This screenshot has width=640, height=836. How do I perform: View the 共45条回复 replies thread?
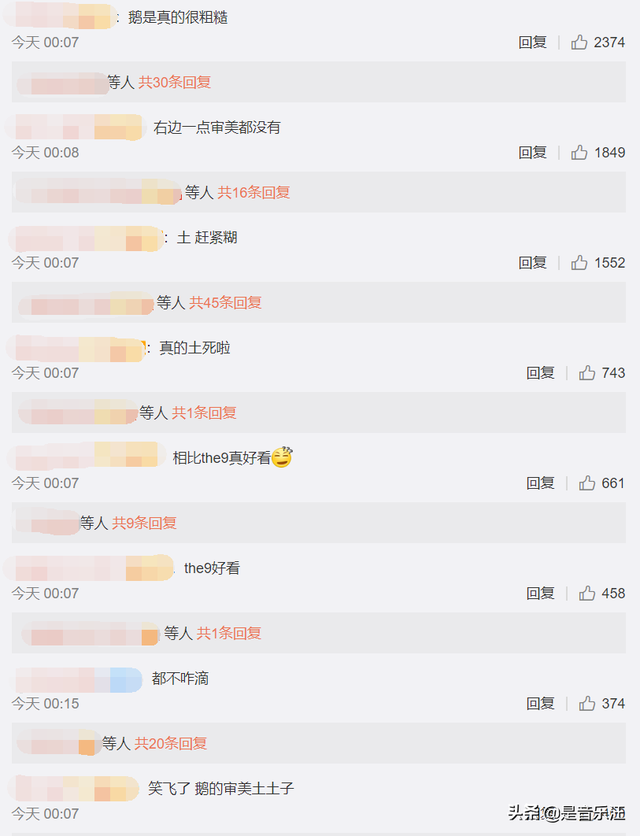[x=225, y=303]
